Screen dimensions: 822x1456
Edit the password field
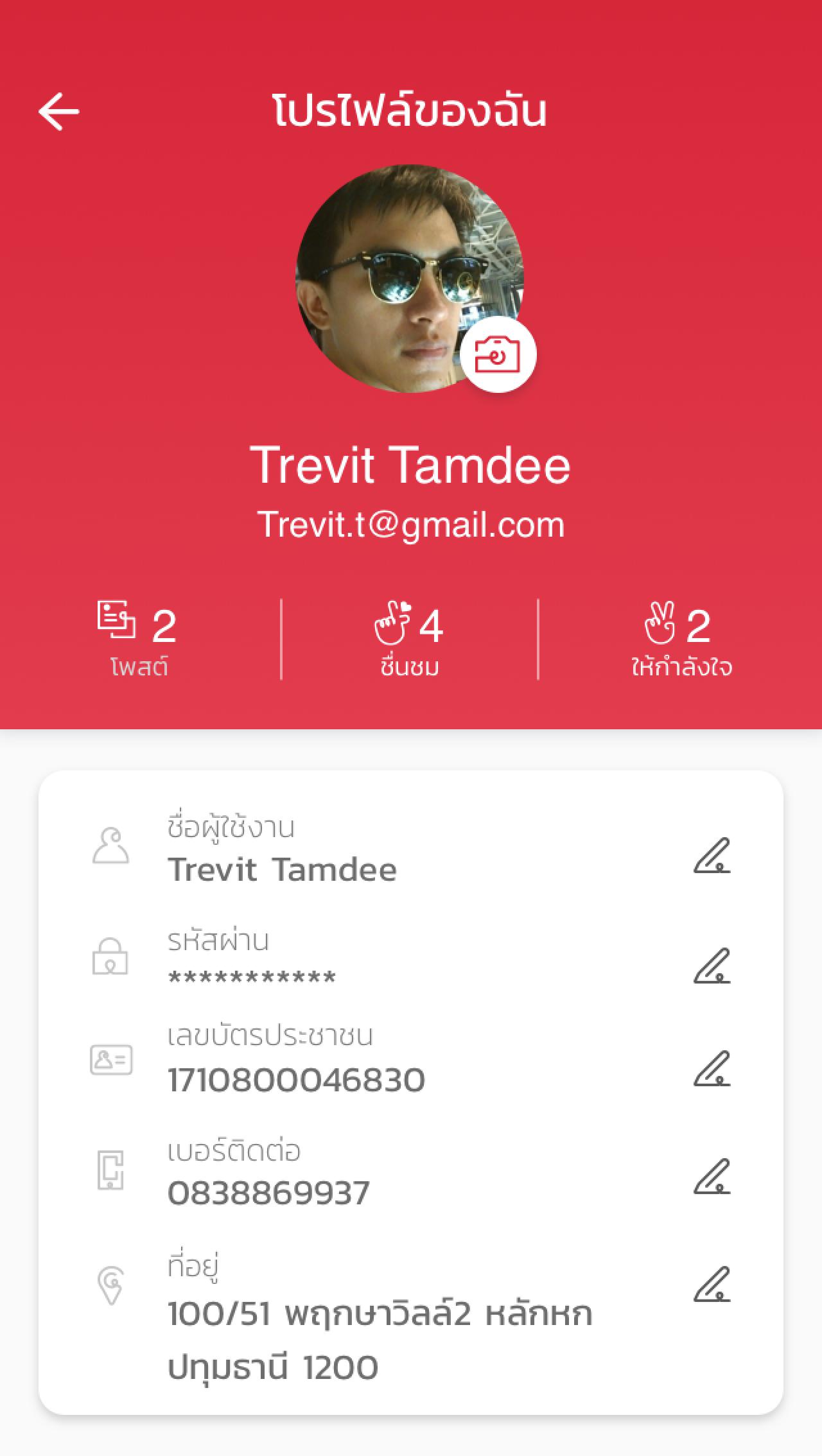(x=712, y=966)
